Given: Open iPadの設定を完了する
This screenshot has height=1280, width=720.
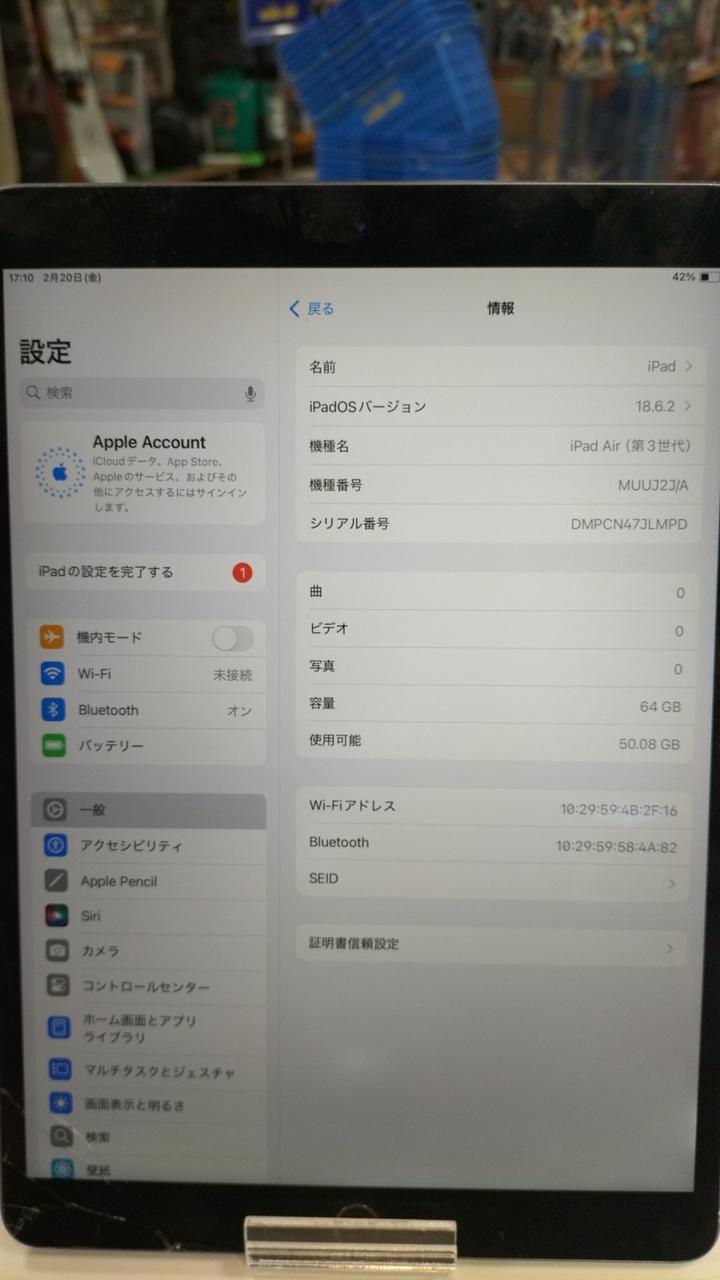Looking at the screenshot, I should pos(144,572).
